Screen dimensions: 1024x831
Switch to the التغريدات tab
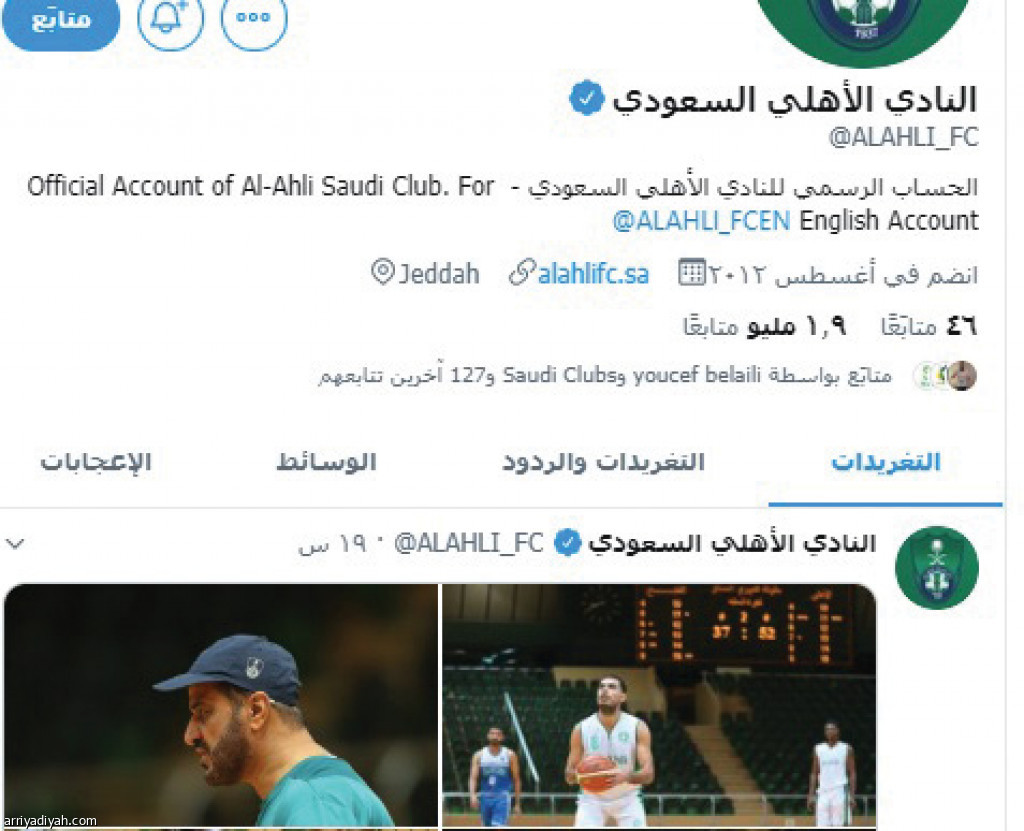click(886, 462)
